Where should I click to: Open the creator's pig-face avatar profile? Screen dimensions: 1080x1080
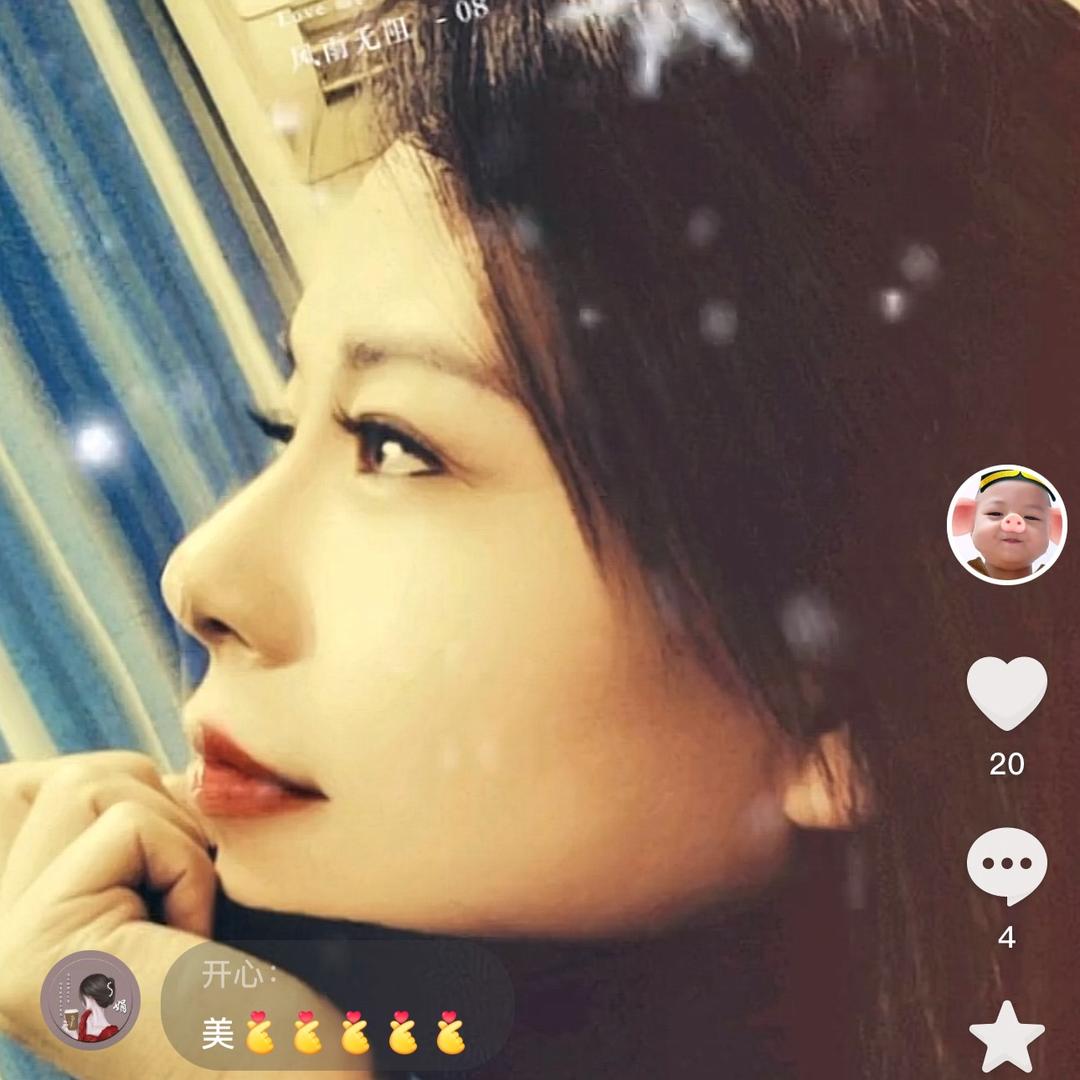click(1006, 524)
